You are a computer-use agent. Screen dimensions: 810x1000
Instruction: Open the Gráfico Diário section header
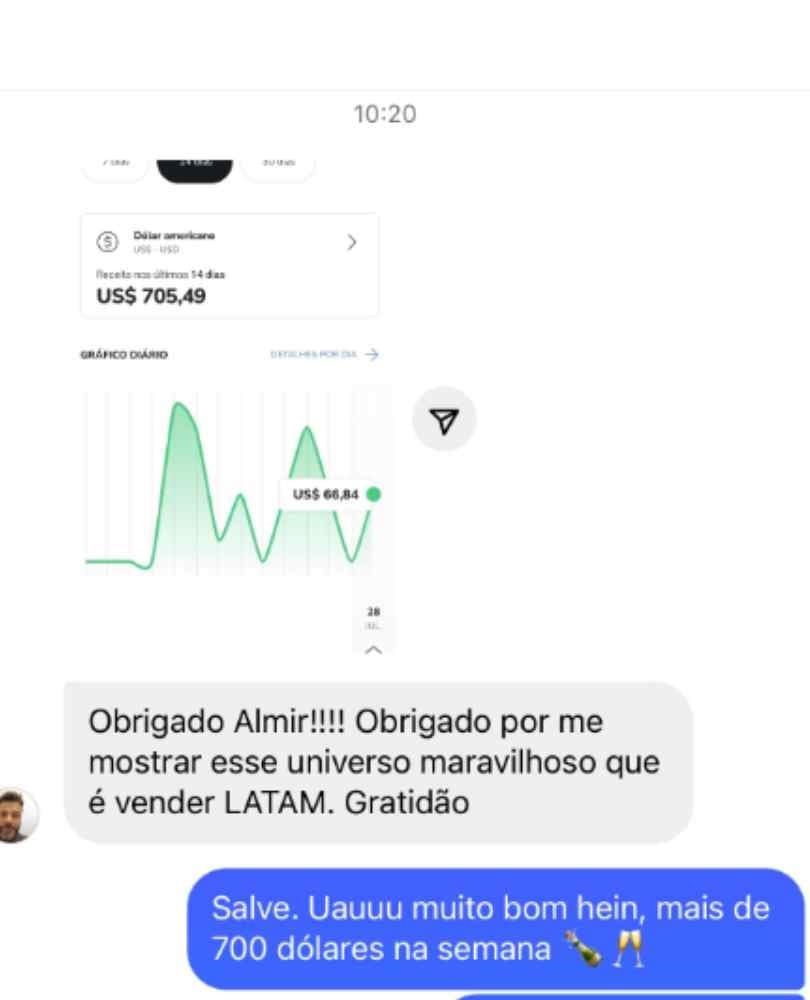125,354
